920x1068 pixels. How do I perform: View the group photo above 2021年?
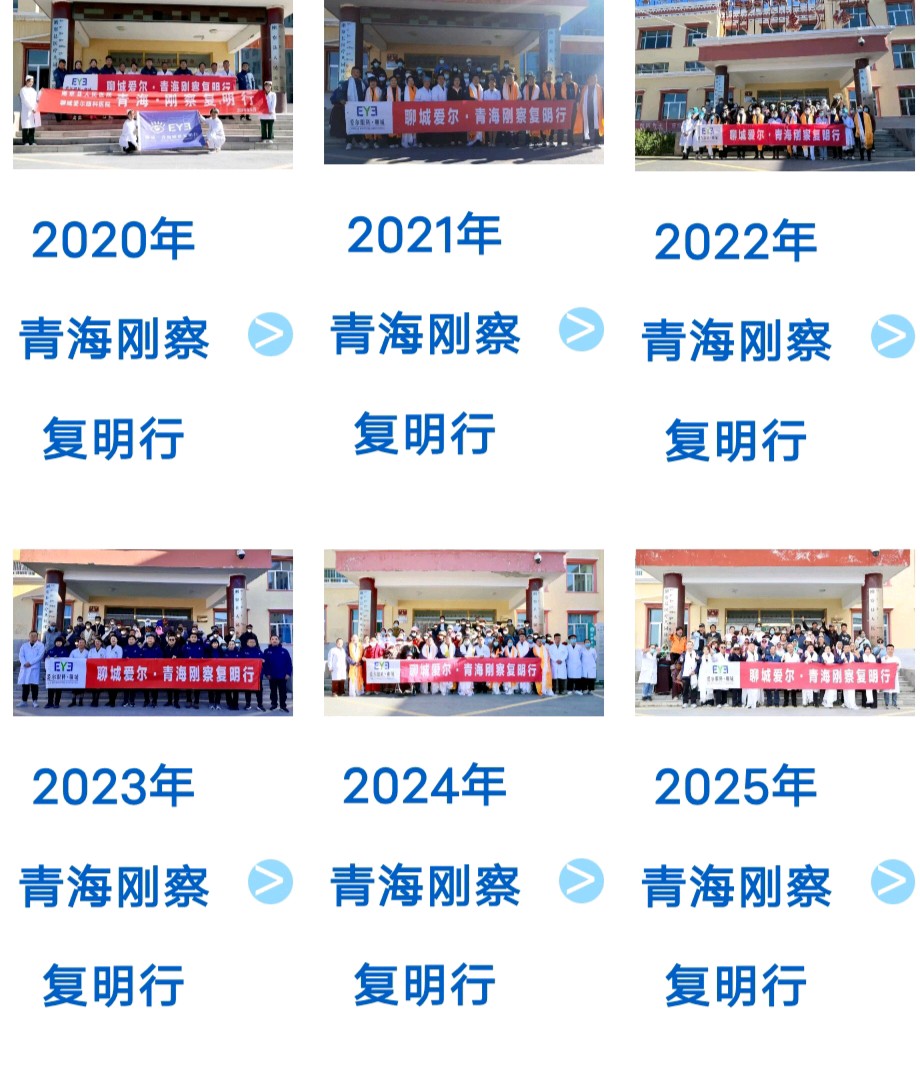(464, 82)
